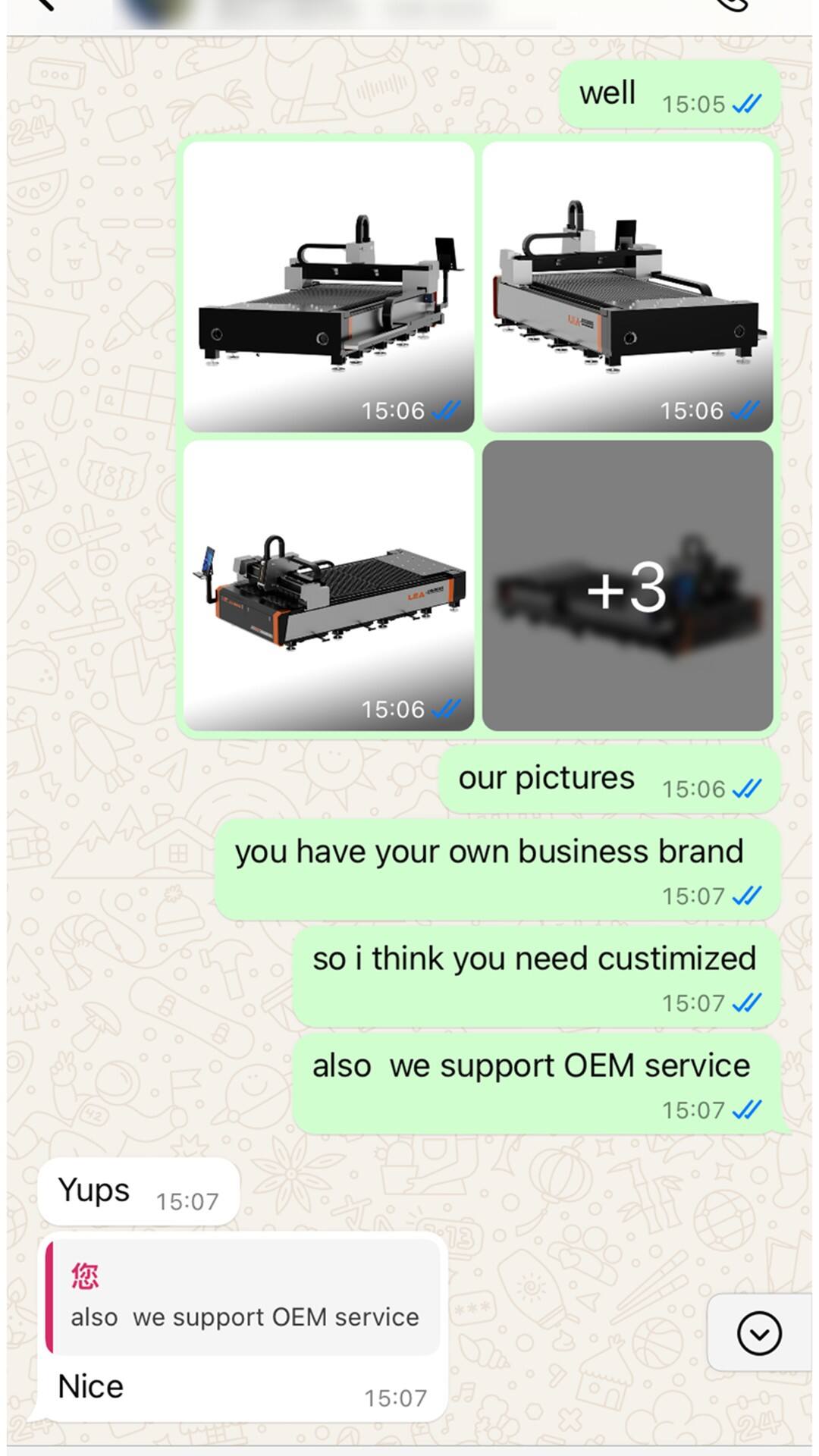Go back using the top-left arrow
Screen dimensions: 819x1456
(45, 5)
